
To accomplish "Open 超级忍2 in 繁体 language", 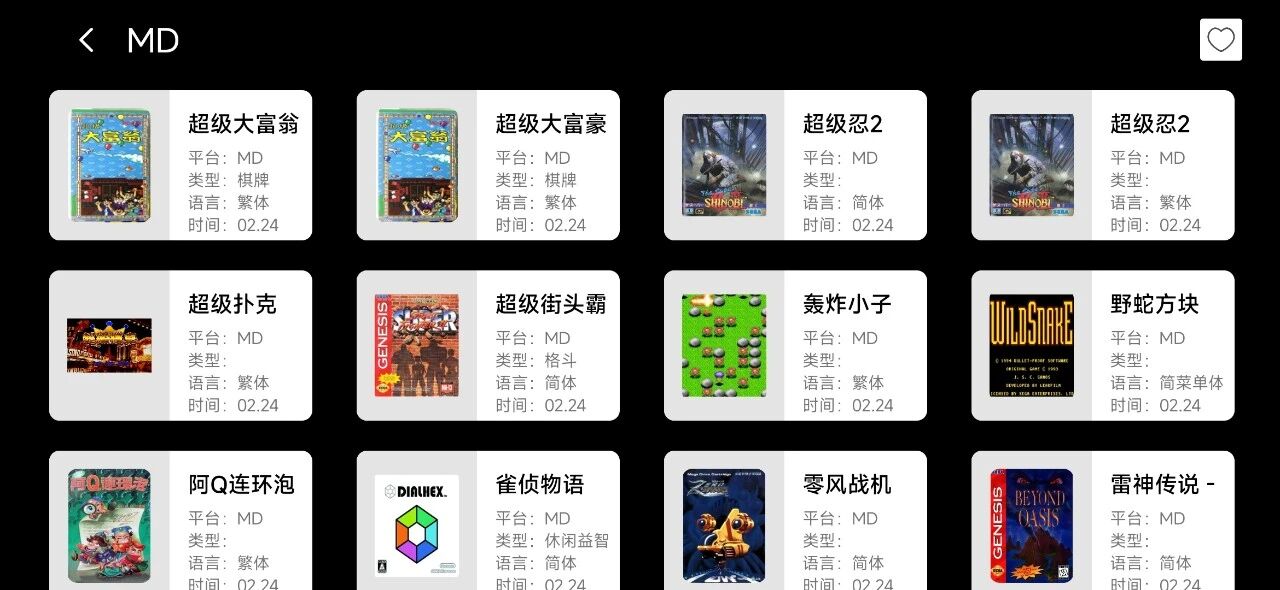I will [x=1102, y=165].
